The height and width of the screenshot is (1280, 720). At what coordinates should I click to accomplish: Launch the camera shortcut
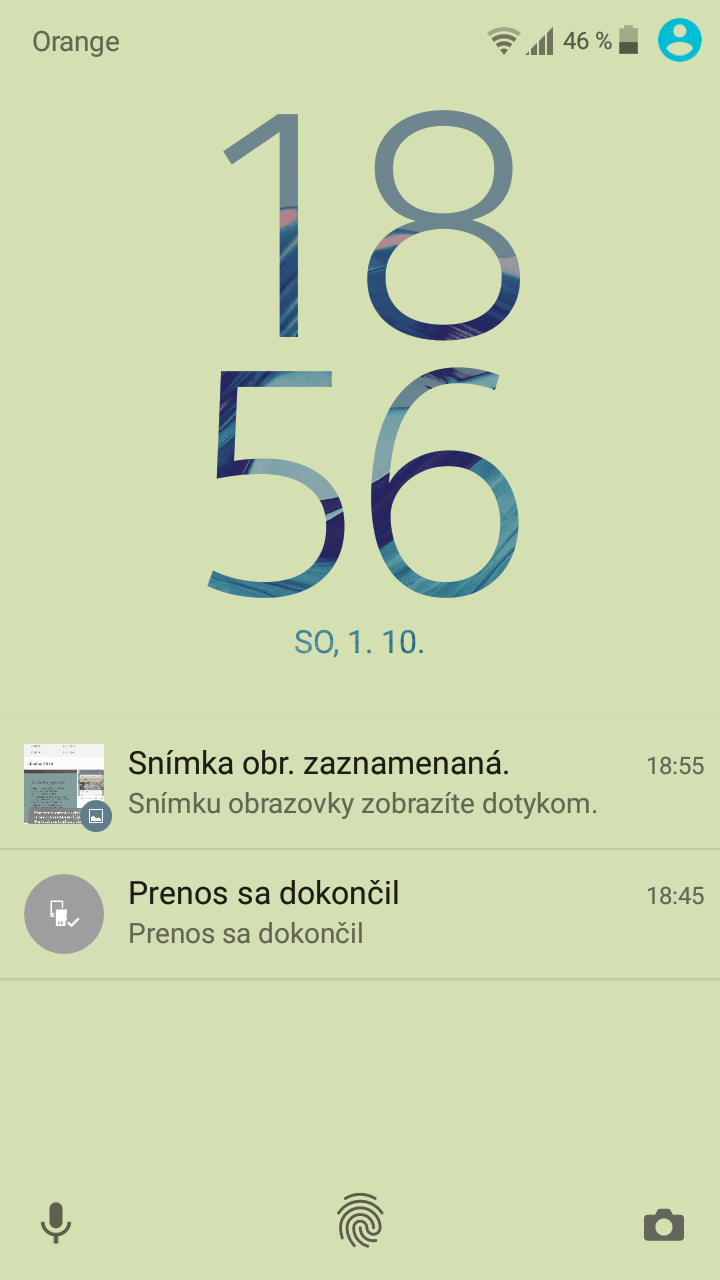(664, 1225)
